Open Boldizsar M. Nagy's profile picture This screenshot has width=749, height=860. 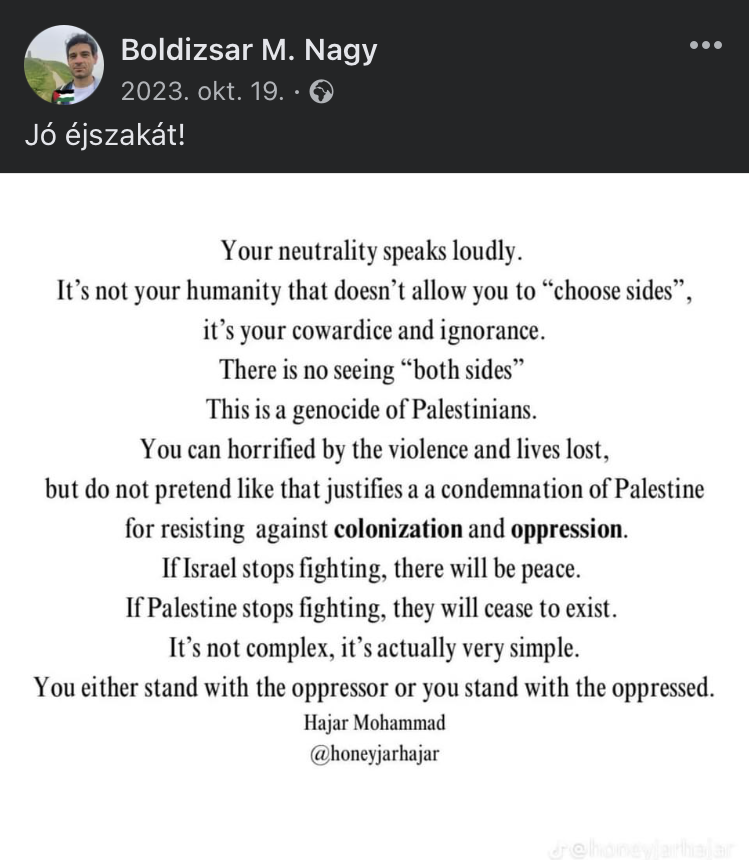pyautogui.click(x=63, y=65)
